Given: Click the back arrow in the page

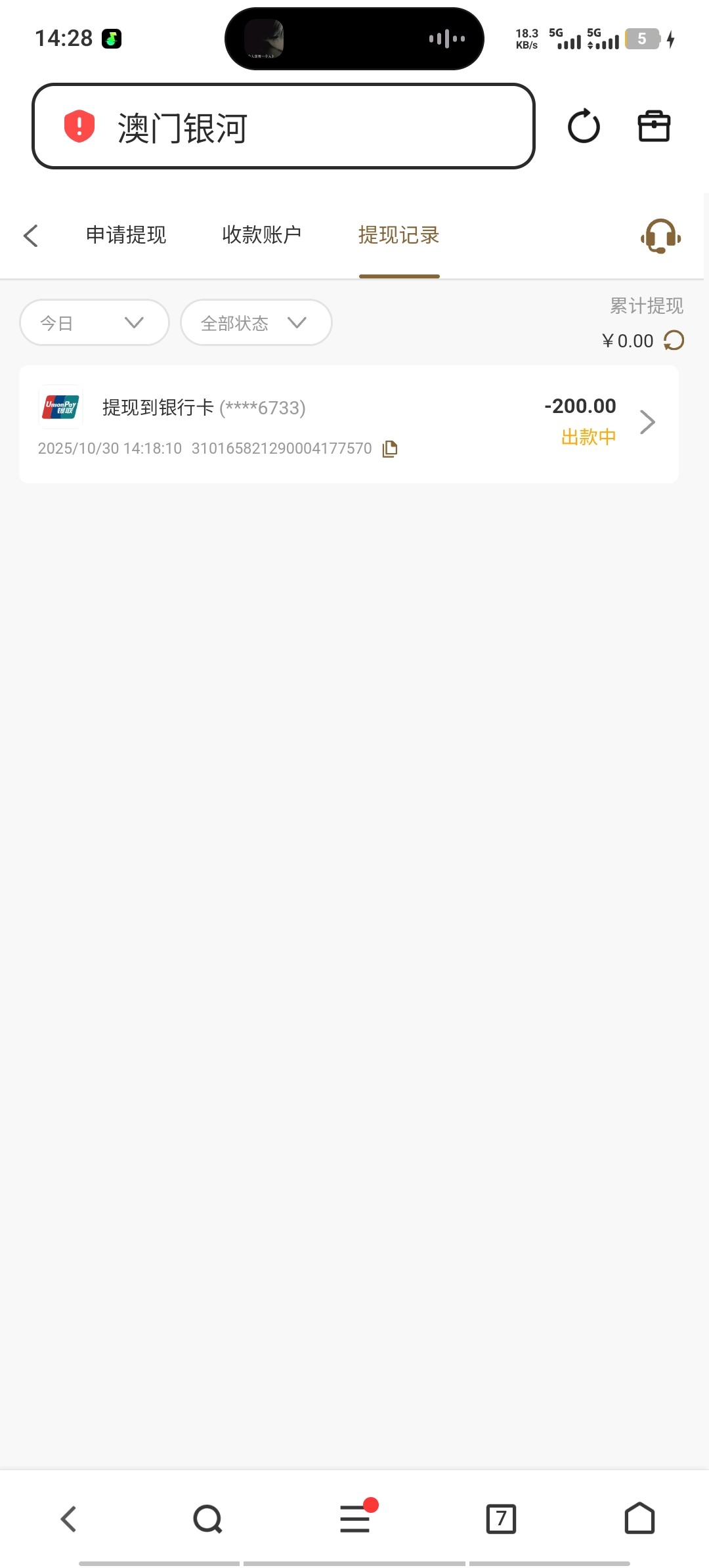Looking at the screenshot, I should (31, 235).
